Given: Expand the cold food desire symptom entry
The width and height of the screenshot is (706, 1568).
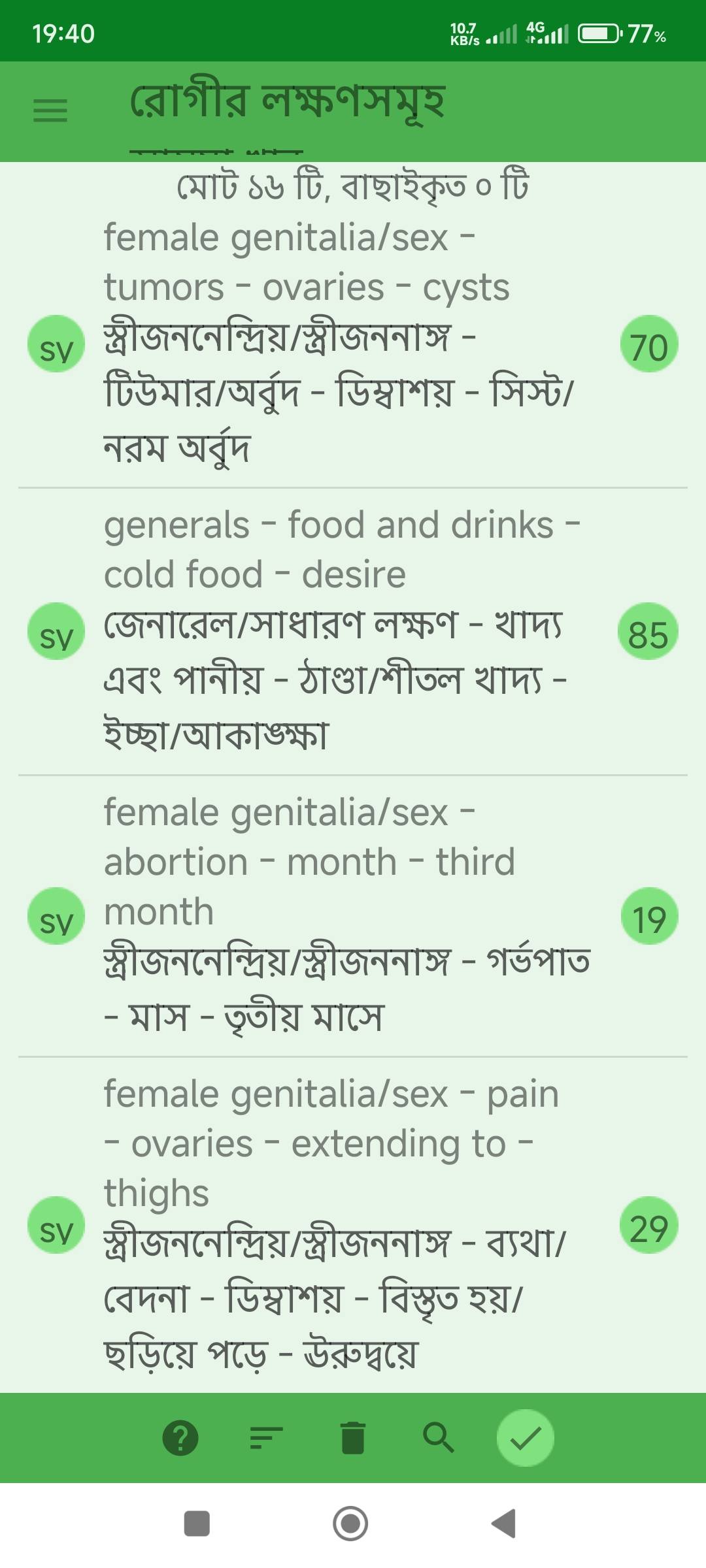Looking at the screenshot, I should click(340, 631).
